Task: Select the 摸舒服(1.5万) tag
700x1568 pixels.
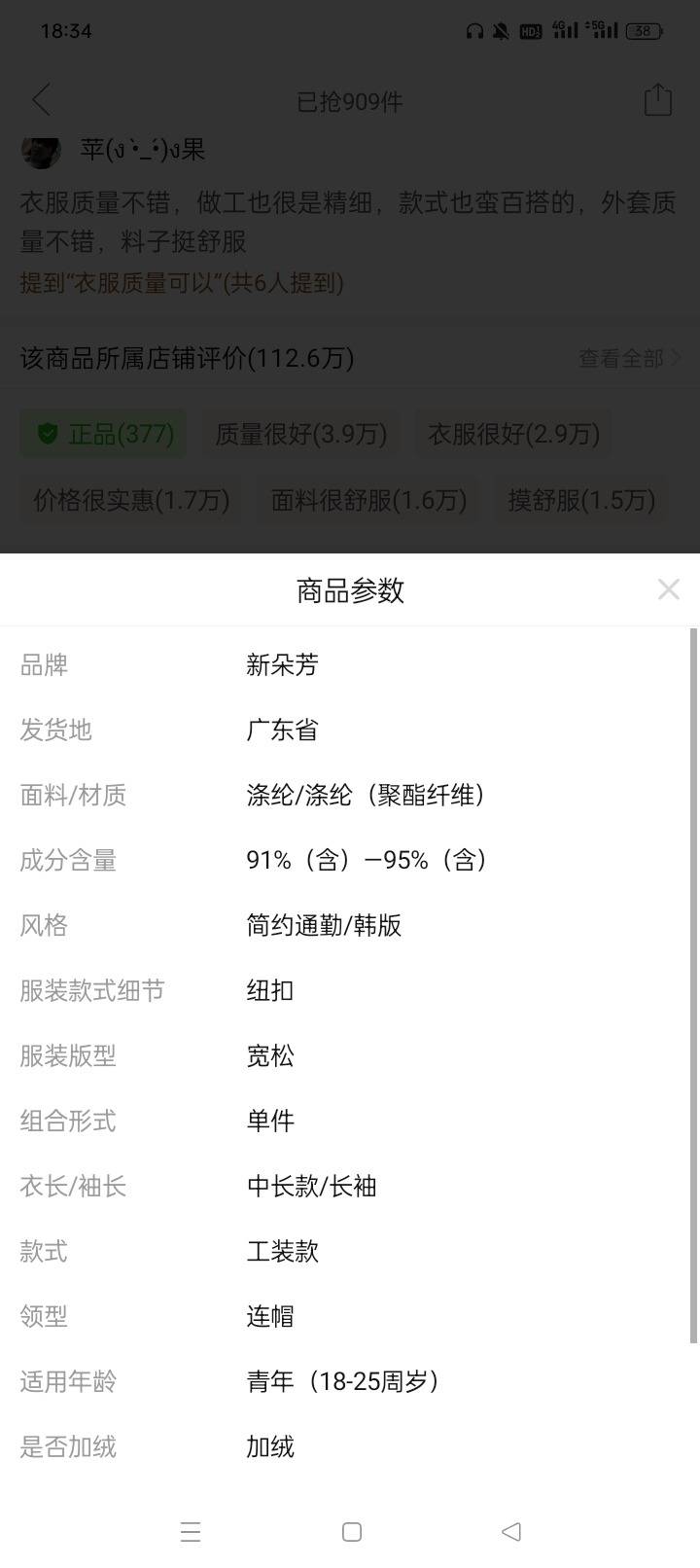Action: tap(581, 500)
